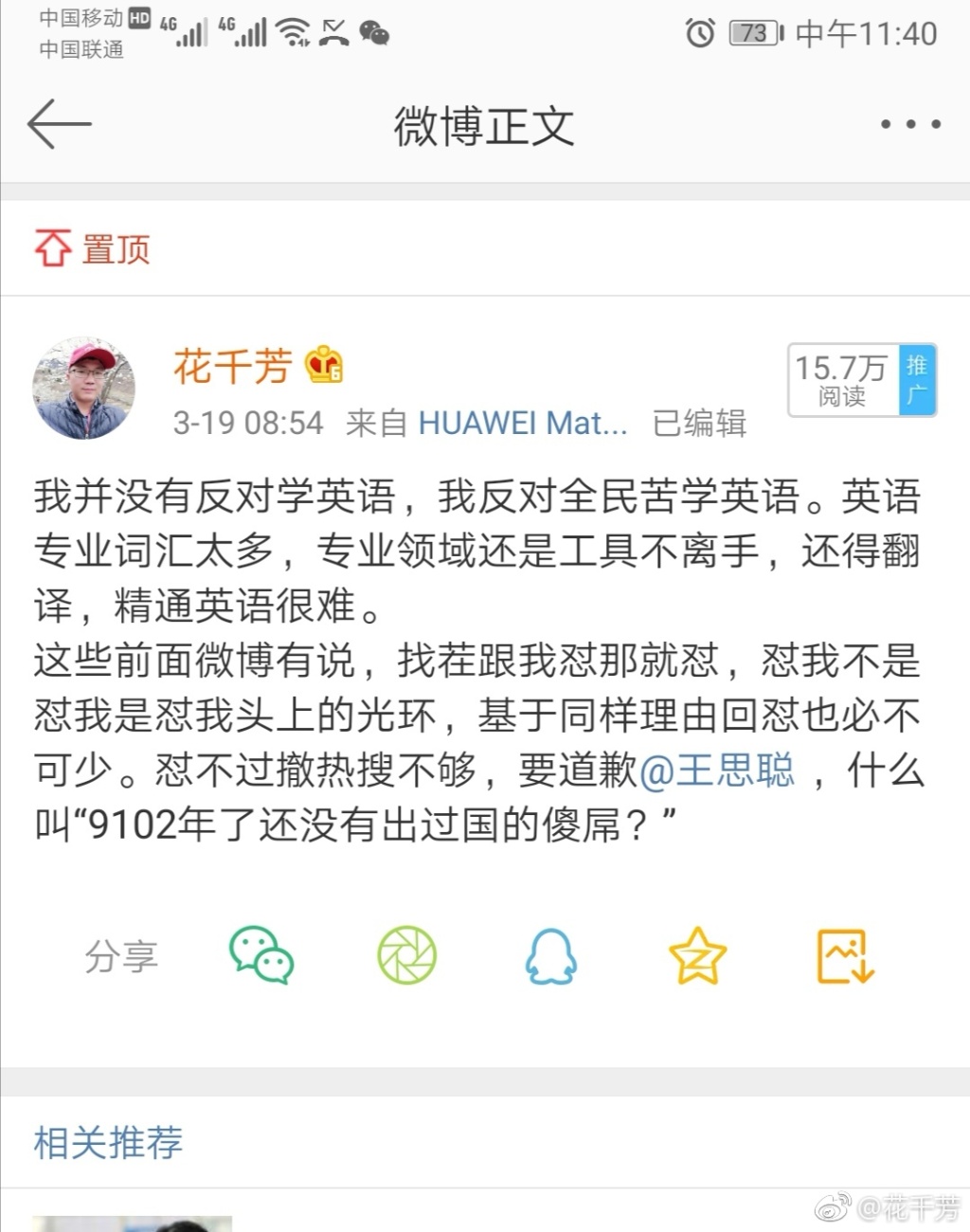The image size is (970, 1232).
Task: Share the post to WeChat
Action: 261,955
